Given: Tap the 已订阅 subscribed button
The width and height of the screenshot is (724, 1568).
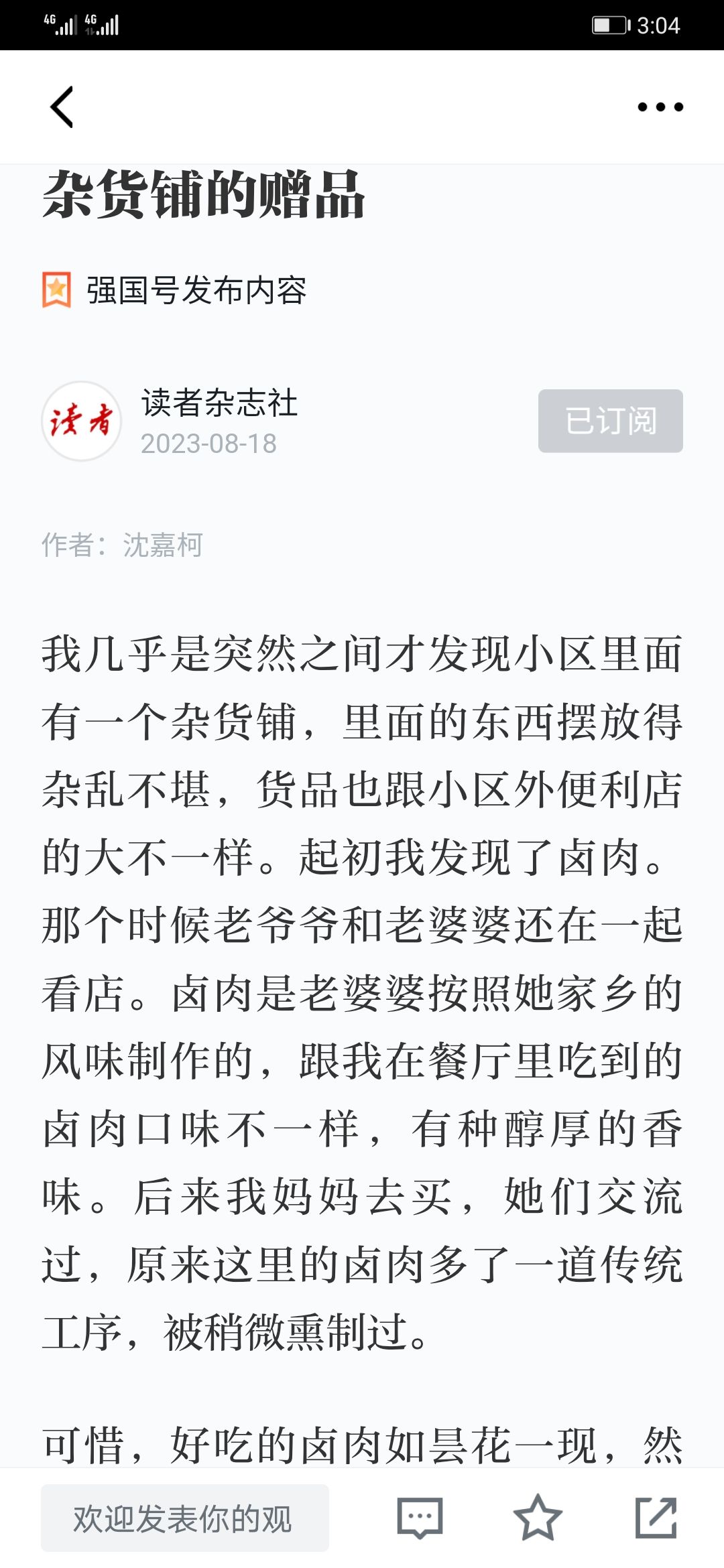Looking at the screenshot, I should (x=611, y=421).
